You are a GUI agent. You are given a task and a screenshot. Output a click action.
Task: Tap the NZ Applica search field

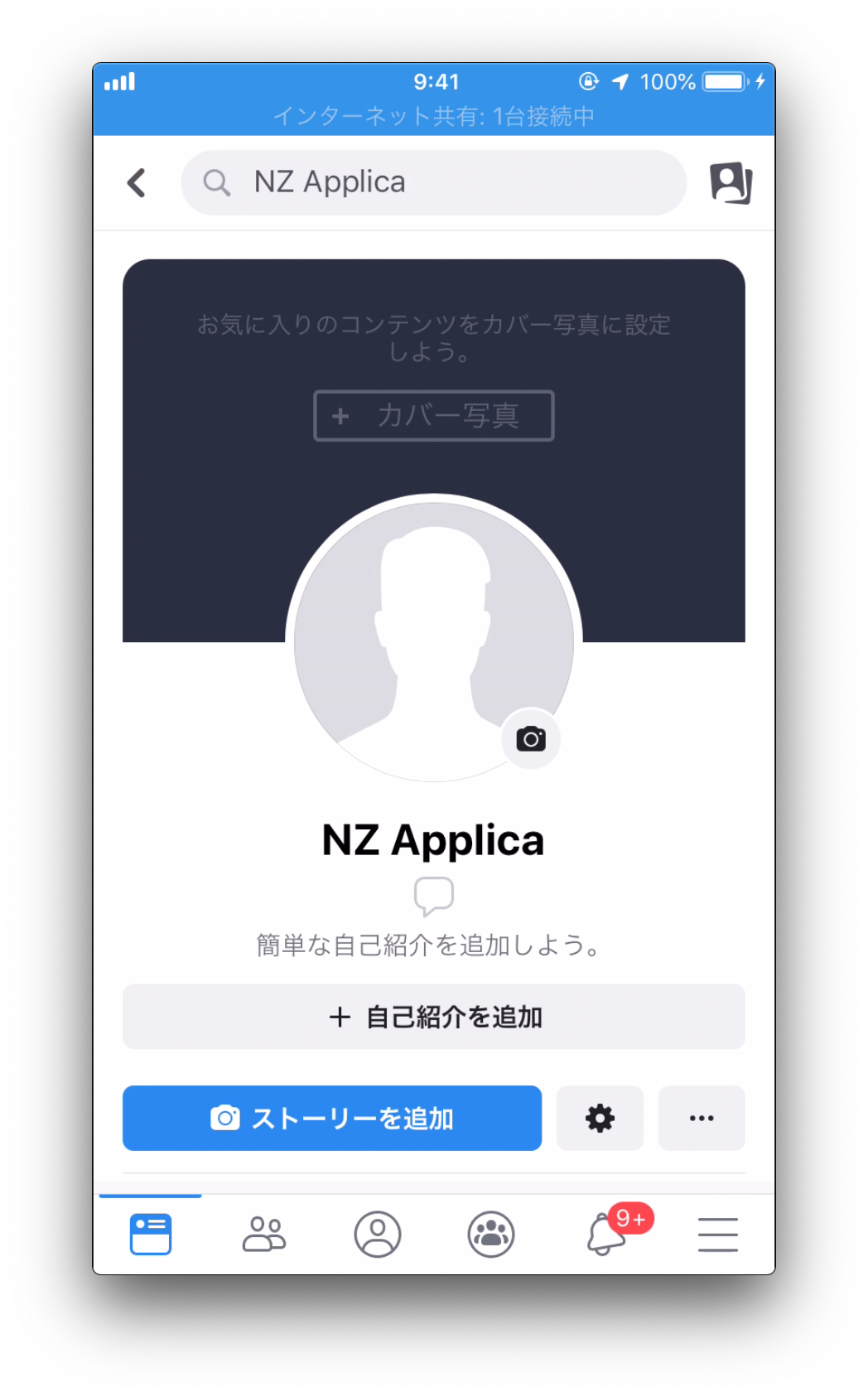pyautogui.click(x=433, y=183)
